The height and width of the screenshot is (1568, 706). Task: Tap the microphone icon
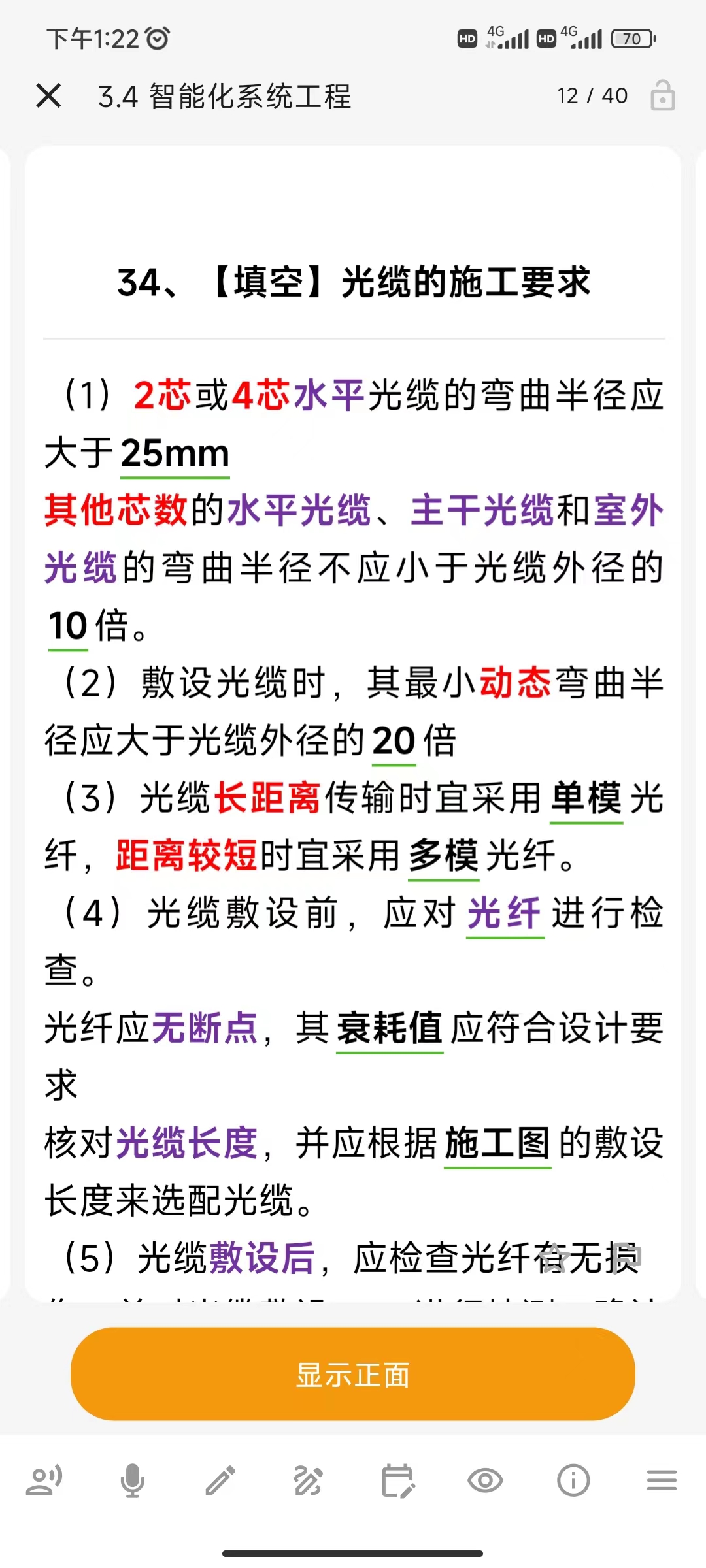pyautogui.click(x=132, y=1480)
